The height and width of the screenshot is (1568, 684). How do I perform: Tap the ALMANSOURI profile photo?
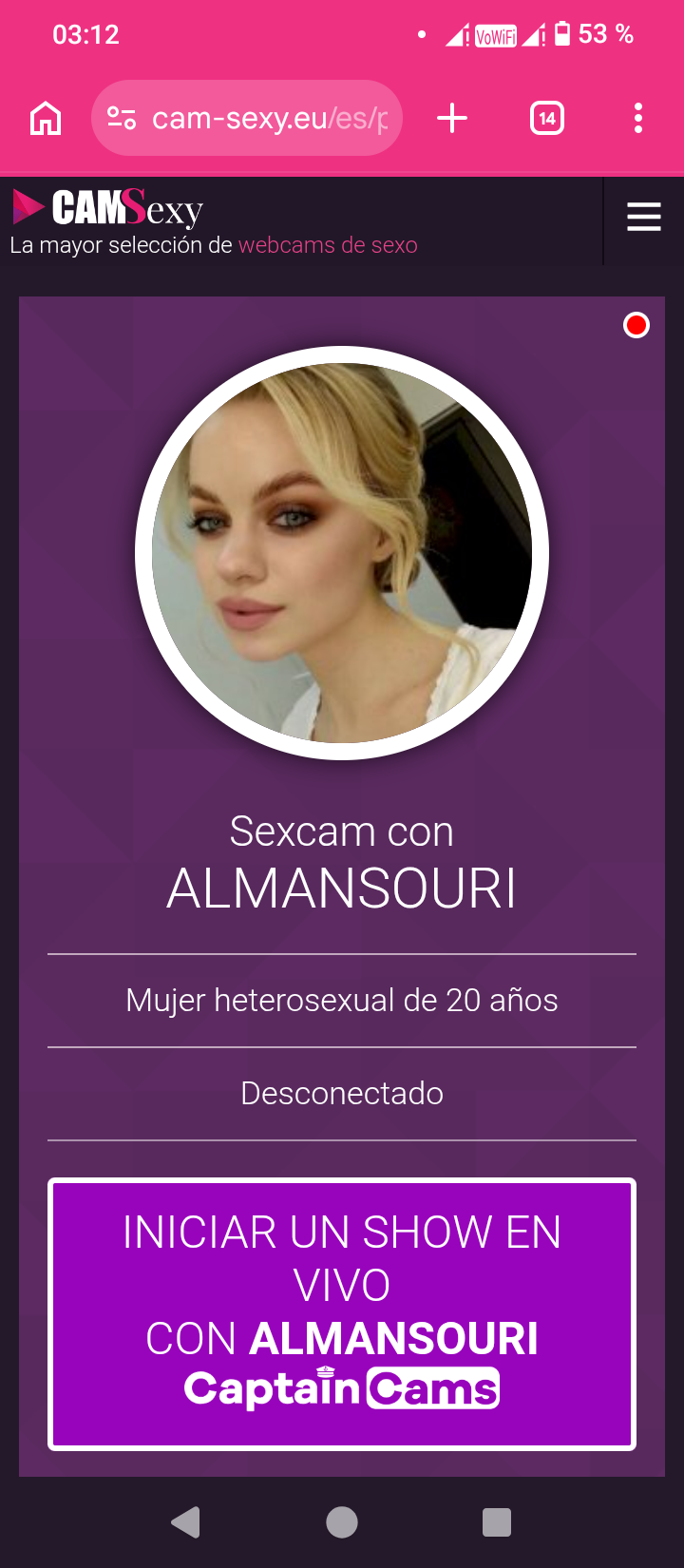tap(342, 553)
